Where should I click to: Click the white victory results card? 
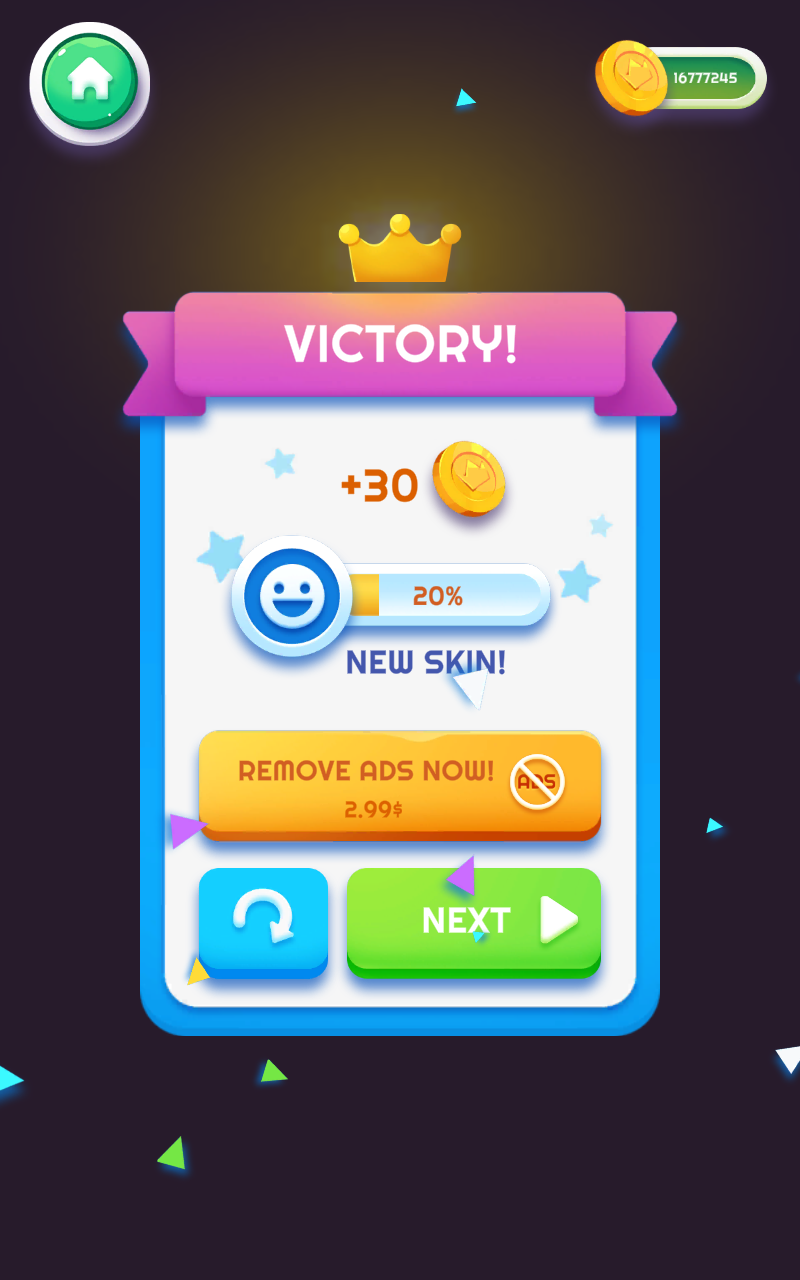(x=400, y=710)
